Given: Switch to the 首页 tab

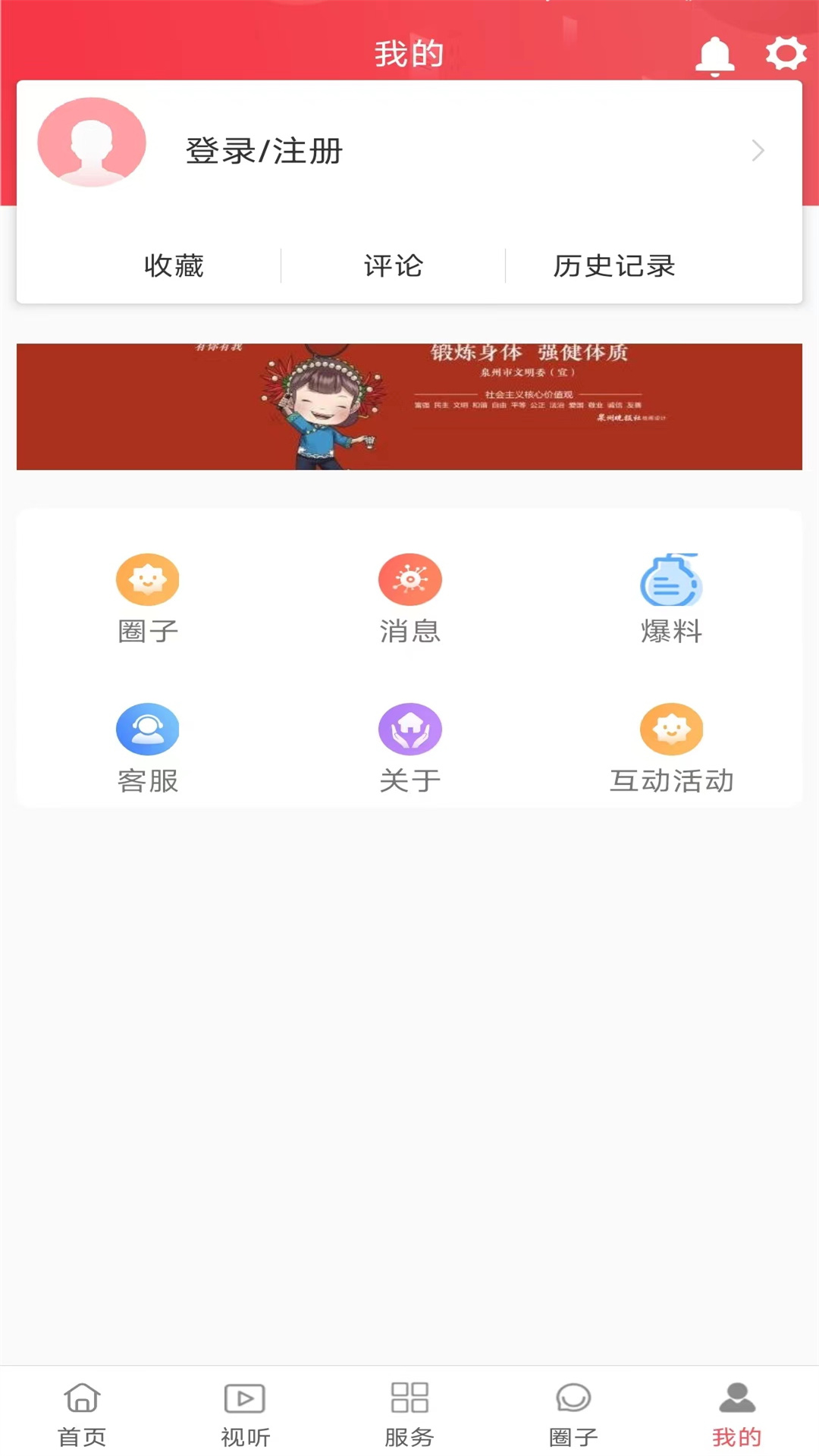Looking at the screenshot, I should point(82,1414).
